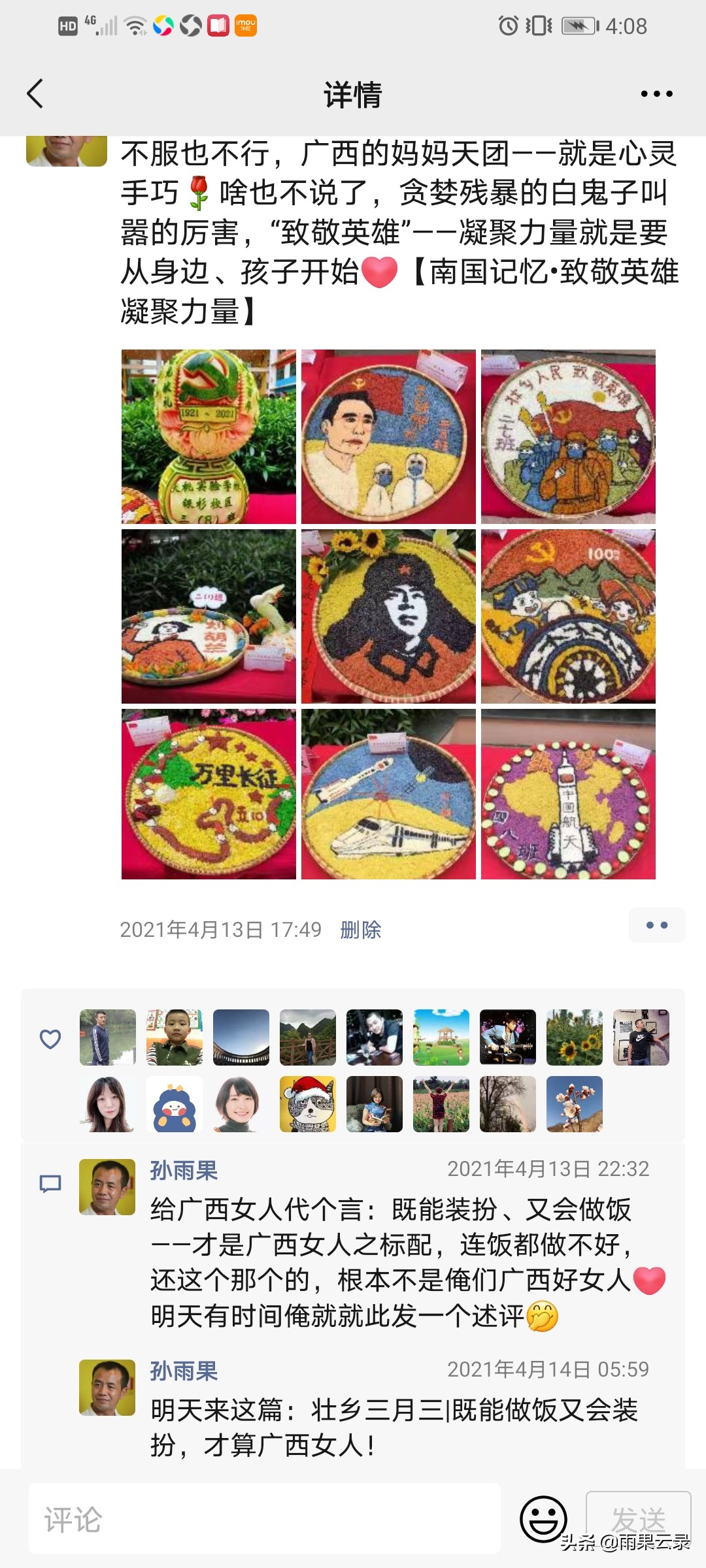706x1568 pixels.
Task: Open the liker avatar with the Santa-hat cat
Action: 308,1104
